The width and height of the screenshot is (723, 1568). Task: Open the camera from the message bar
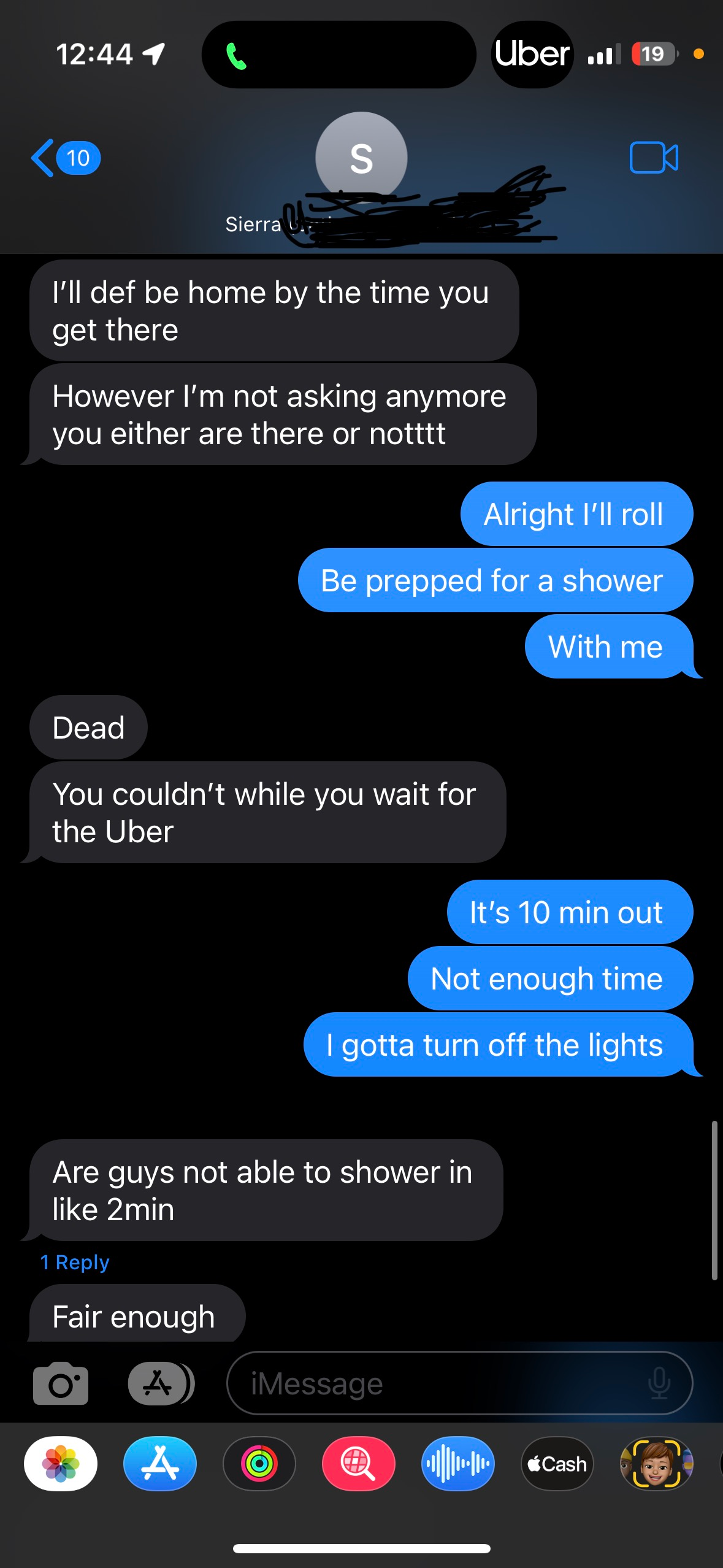[60, 1383]
